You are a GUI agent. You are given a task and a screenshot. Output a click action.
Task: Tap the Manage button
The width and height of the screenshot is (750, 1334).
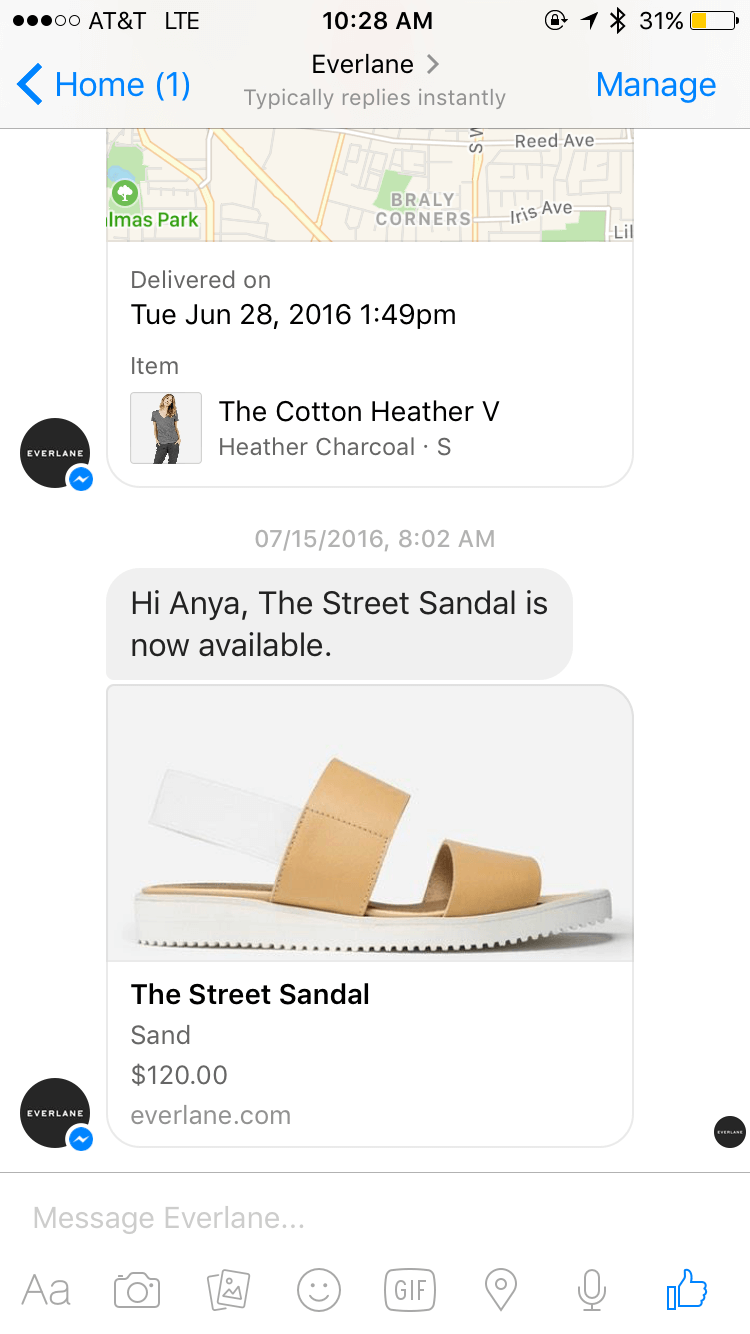pos(655,85)
